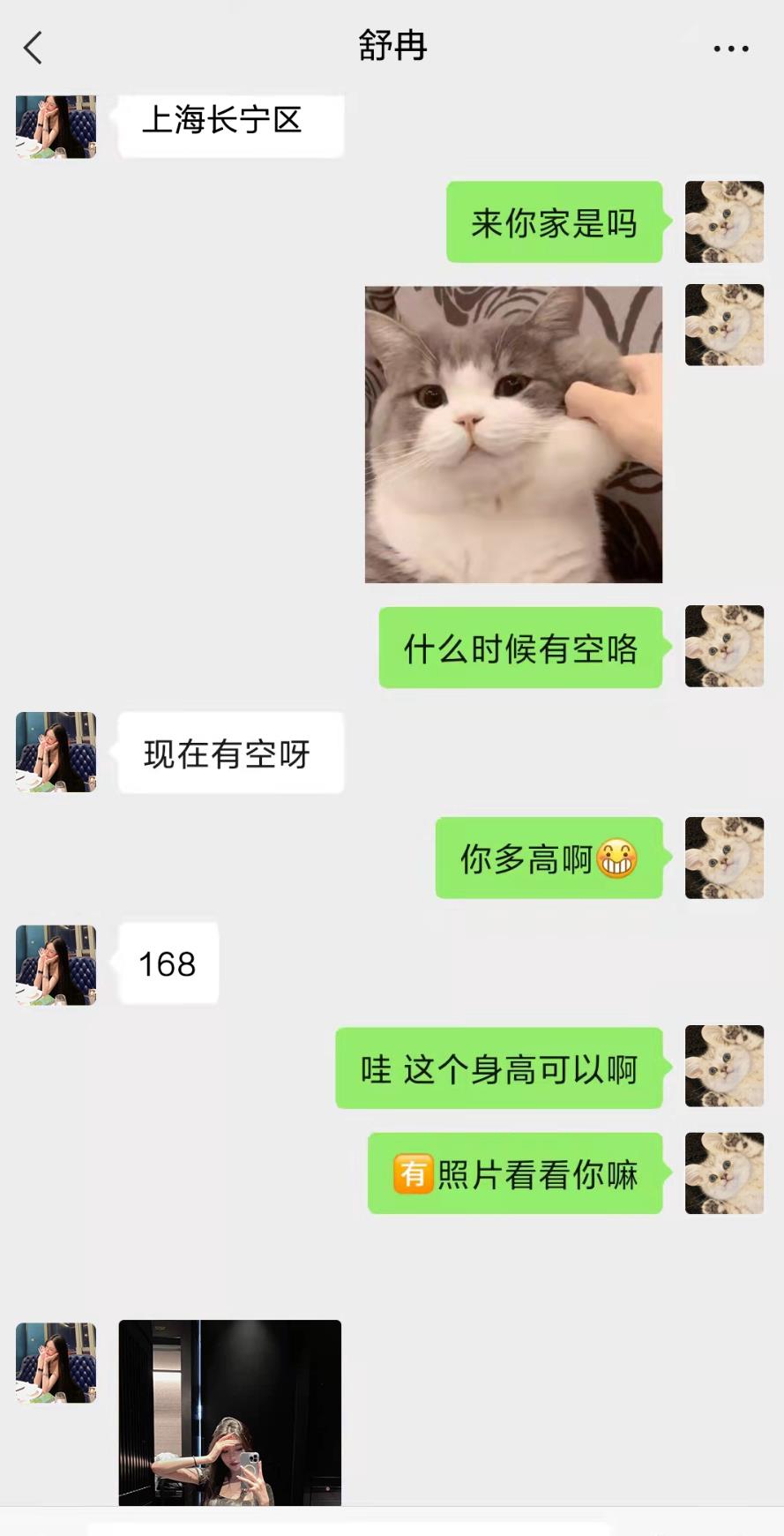
Task: Tap the message containing the 有 emoji
Action: pos(516,1173)
